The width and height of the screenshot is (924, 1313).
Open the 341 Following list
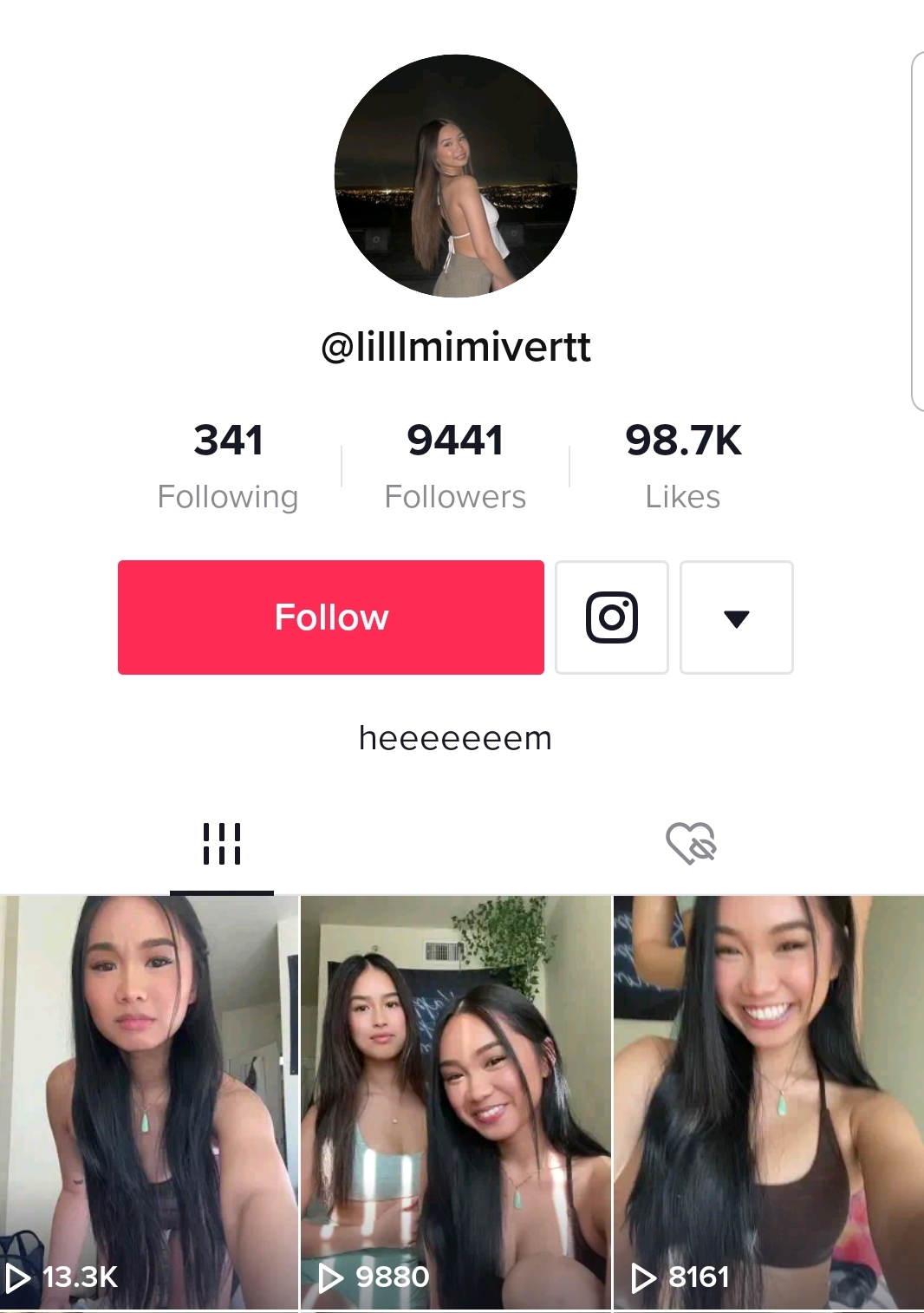pos(228,466)
